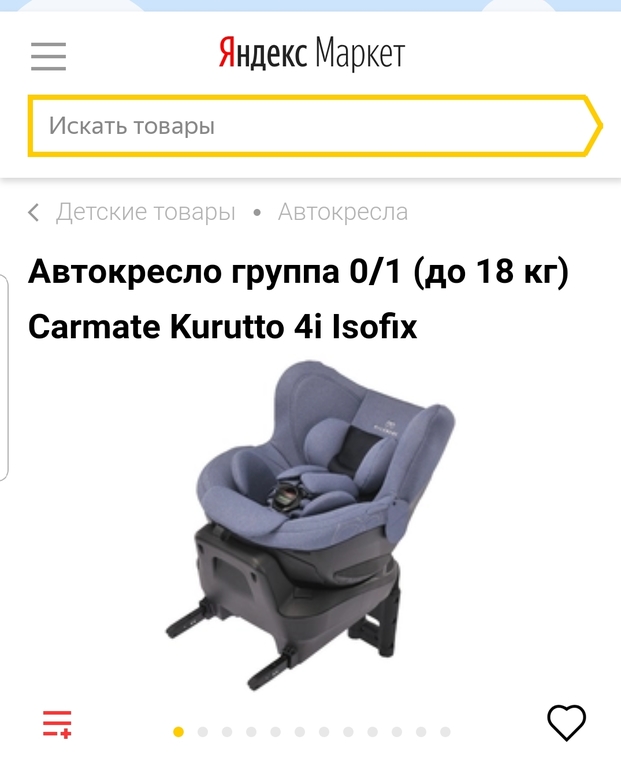
Task: Go back to Детские товары category
Action: (145, 212)
